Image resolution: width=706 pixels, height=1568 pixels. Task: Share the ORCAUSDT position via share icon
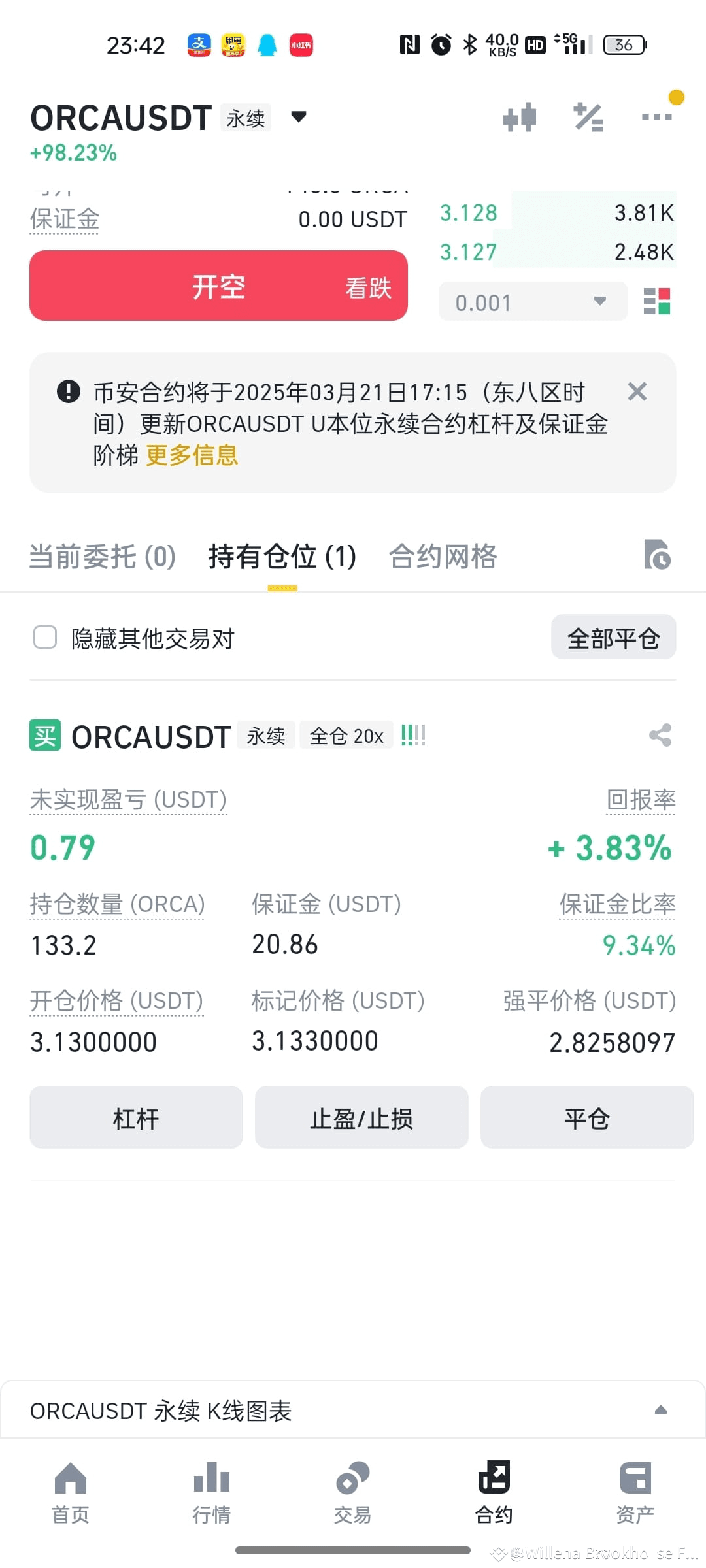tap(660, 736)
